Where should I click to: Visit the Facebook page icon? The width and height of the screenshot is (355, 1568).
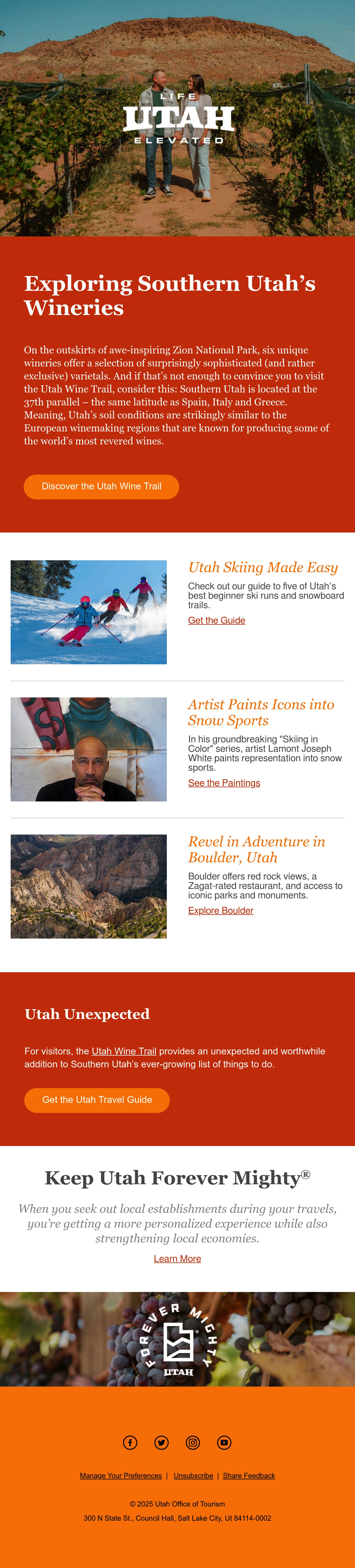130,1442
